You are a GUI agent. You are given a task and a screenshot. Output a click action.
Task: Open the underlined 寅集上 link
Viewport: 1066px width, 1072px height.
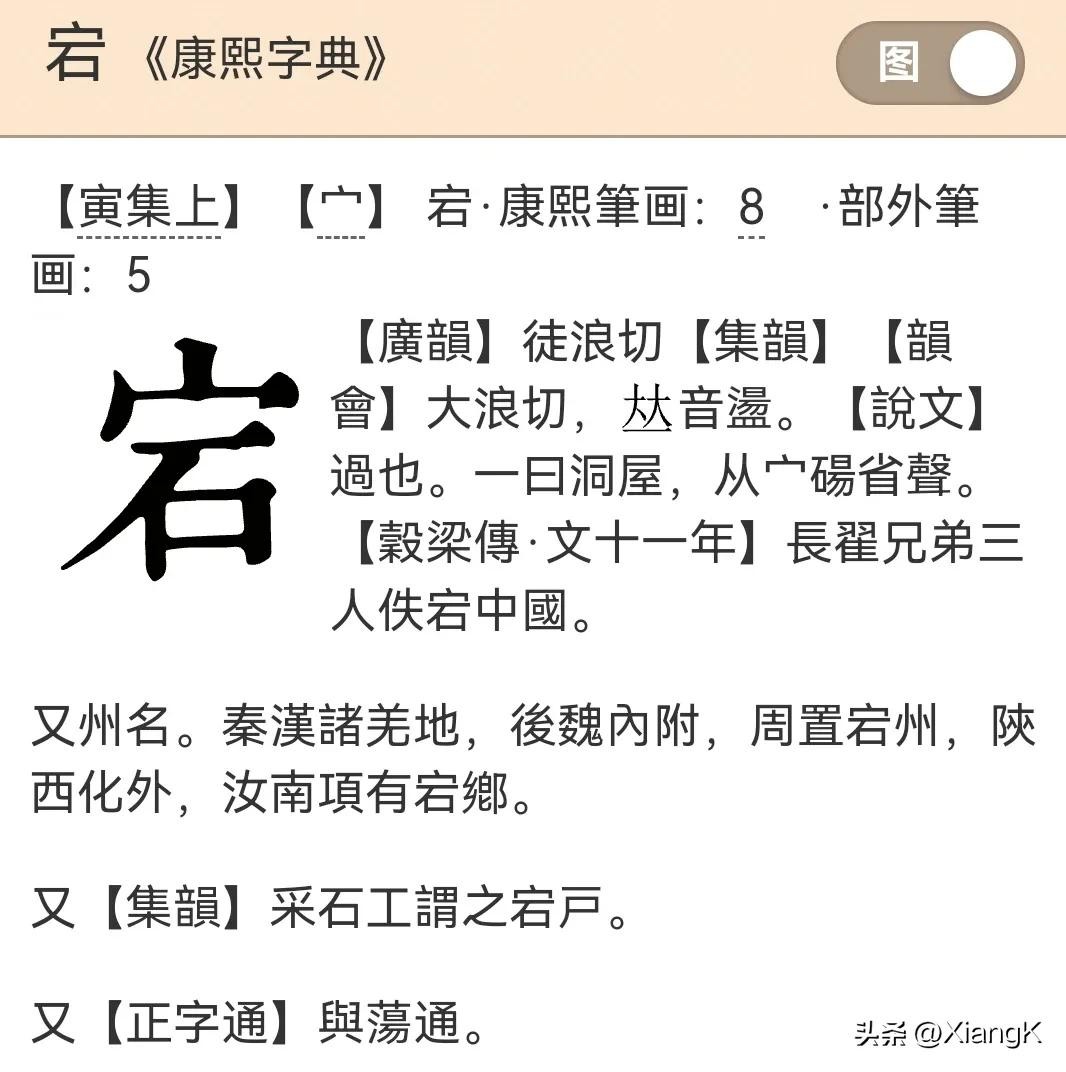click(148, 209)
